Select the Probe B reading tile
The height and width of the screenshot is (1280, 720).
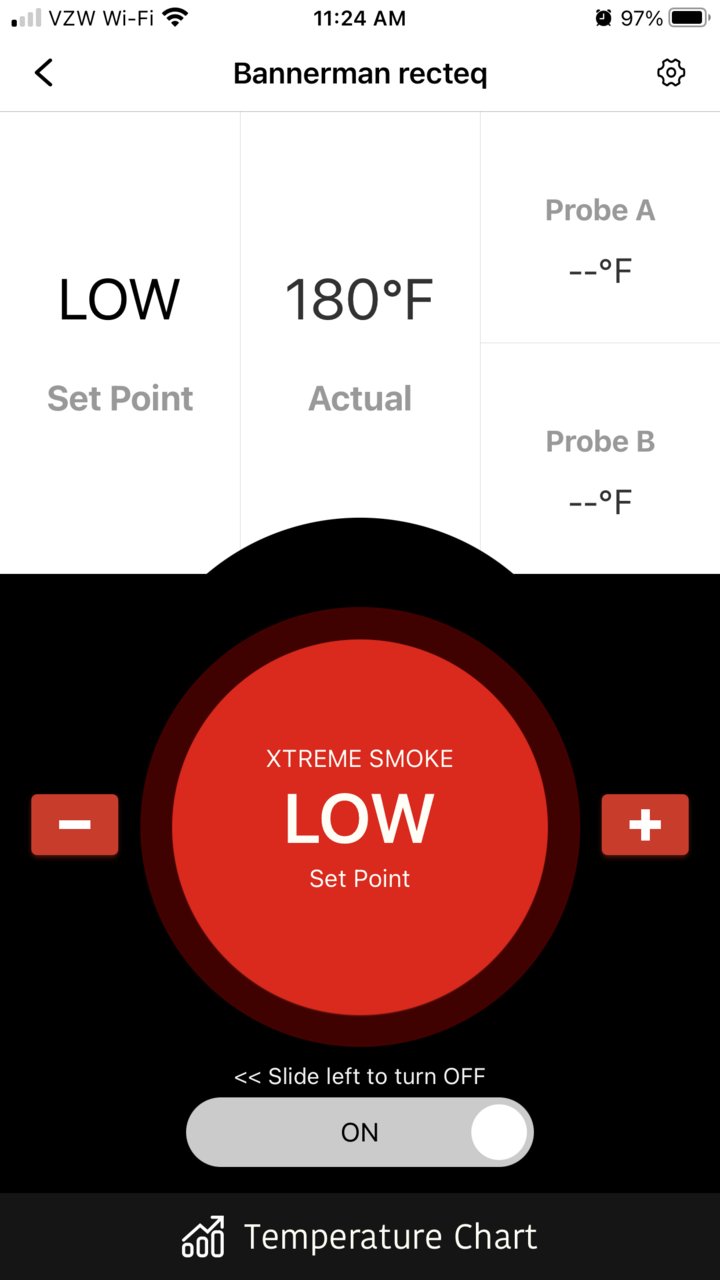600,459
